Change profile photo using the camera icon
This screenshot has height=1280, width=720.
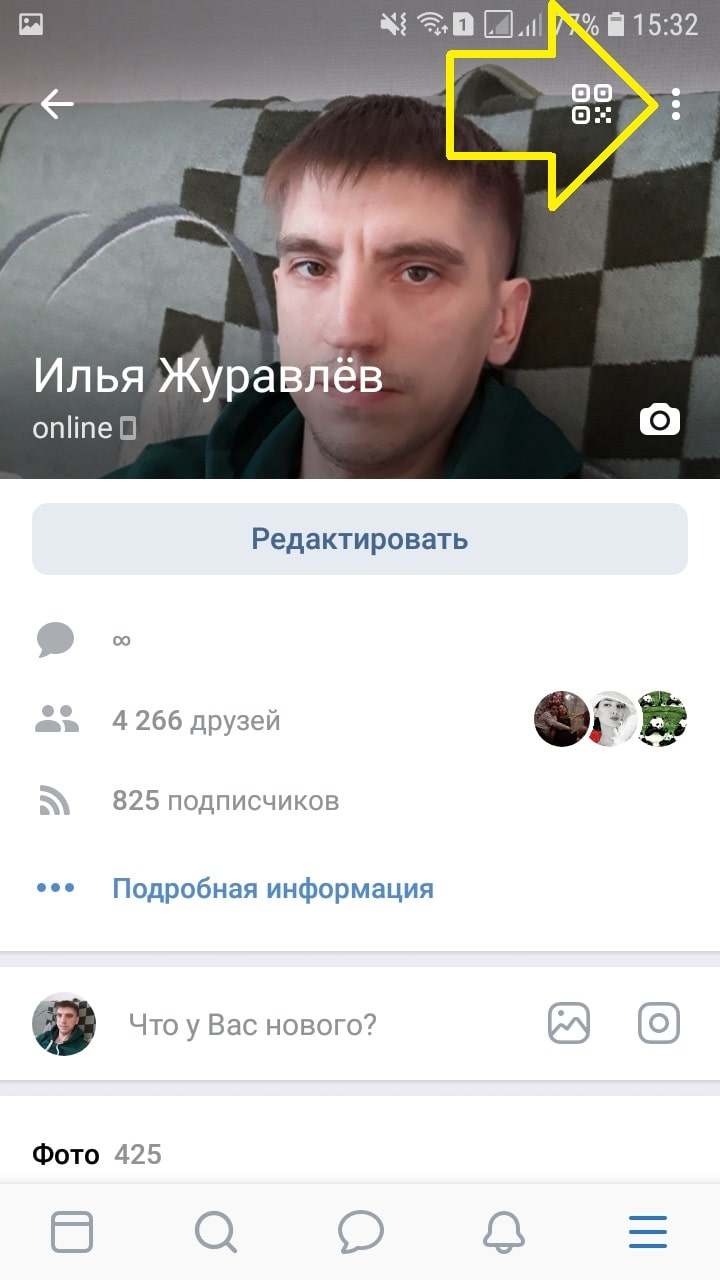click(x=658, y=420)
